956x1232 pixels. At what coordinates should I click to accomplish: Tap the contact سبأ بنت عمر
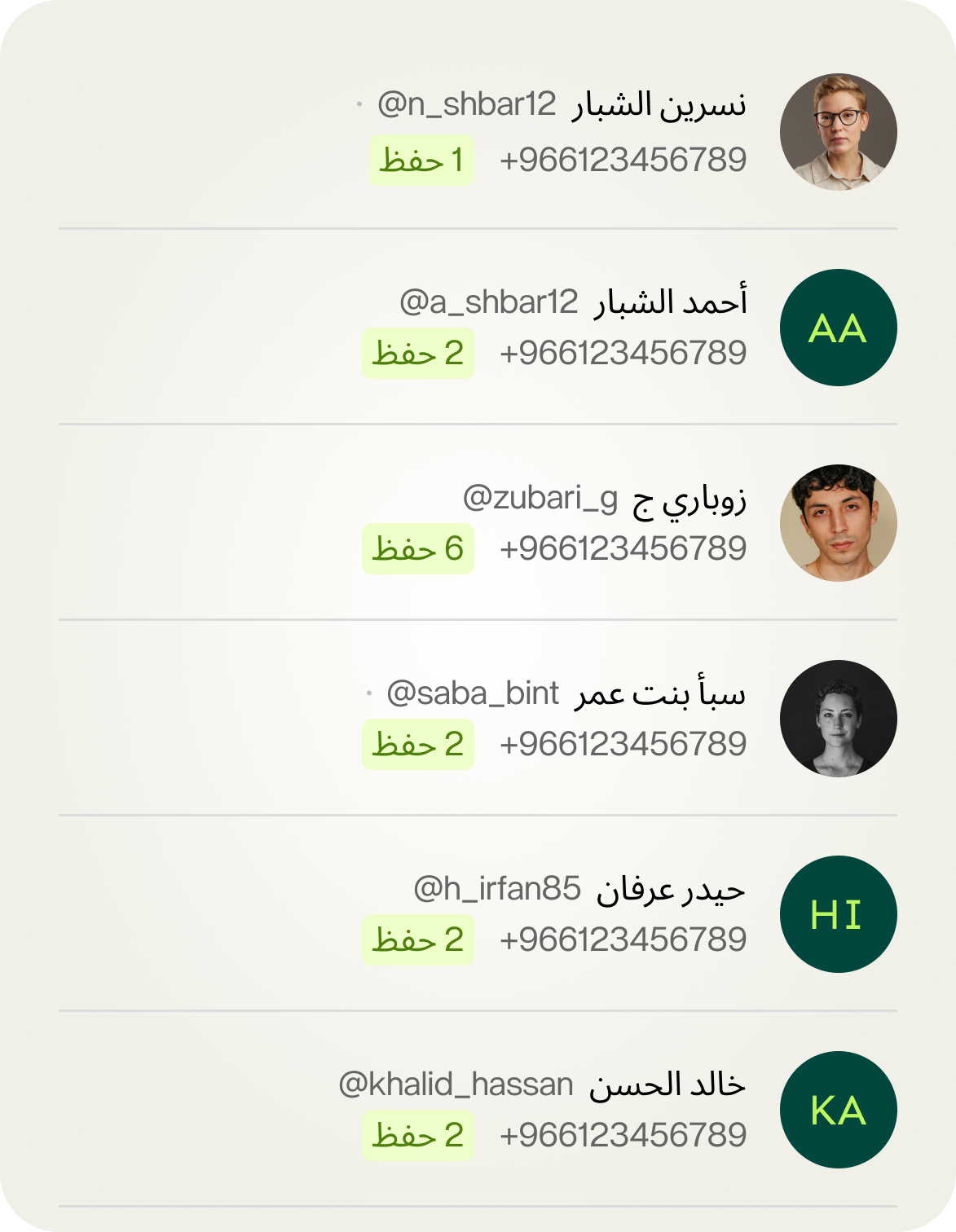[x=660, y=693]
